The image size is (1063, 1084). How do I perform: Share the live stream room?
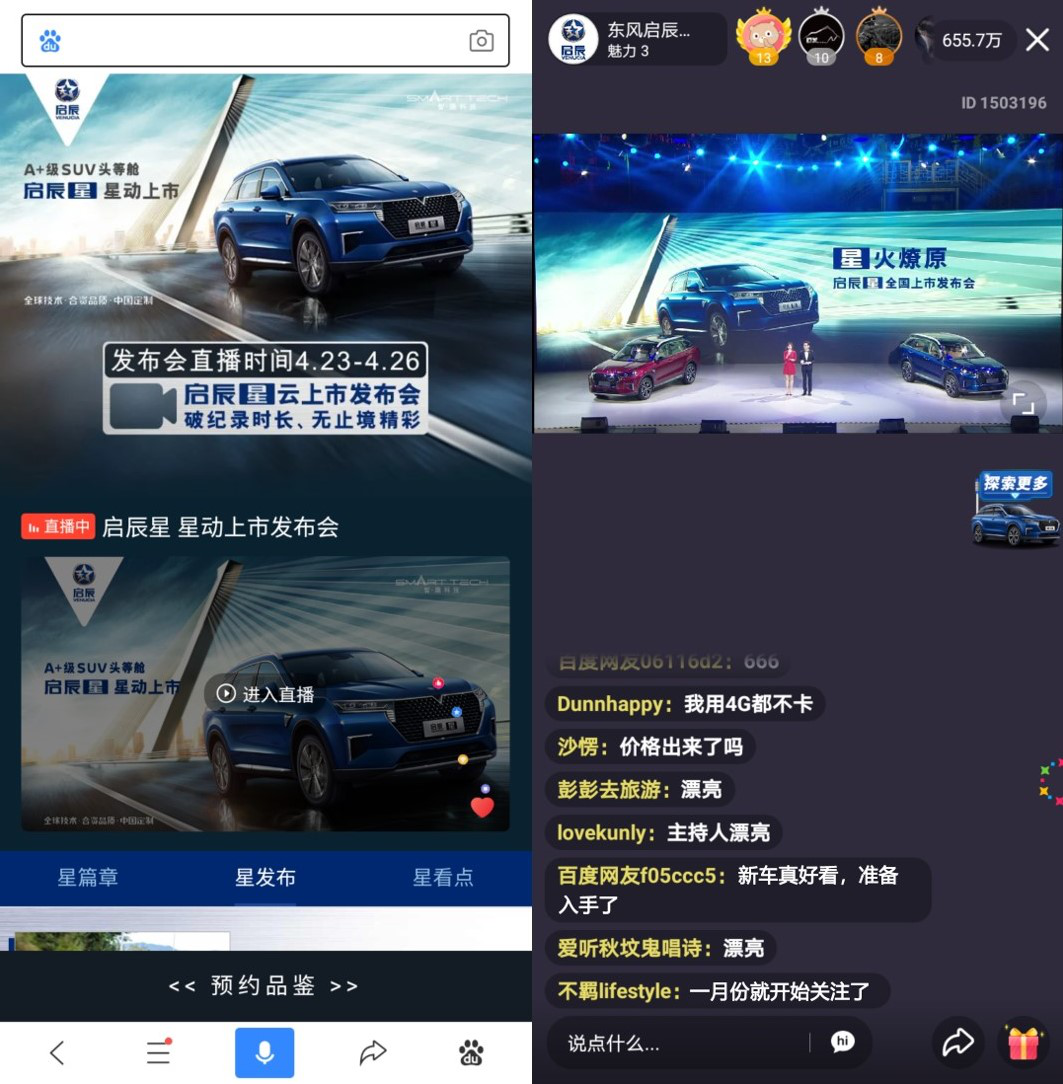[957, 1043]
